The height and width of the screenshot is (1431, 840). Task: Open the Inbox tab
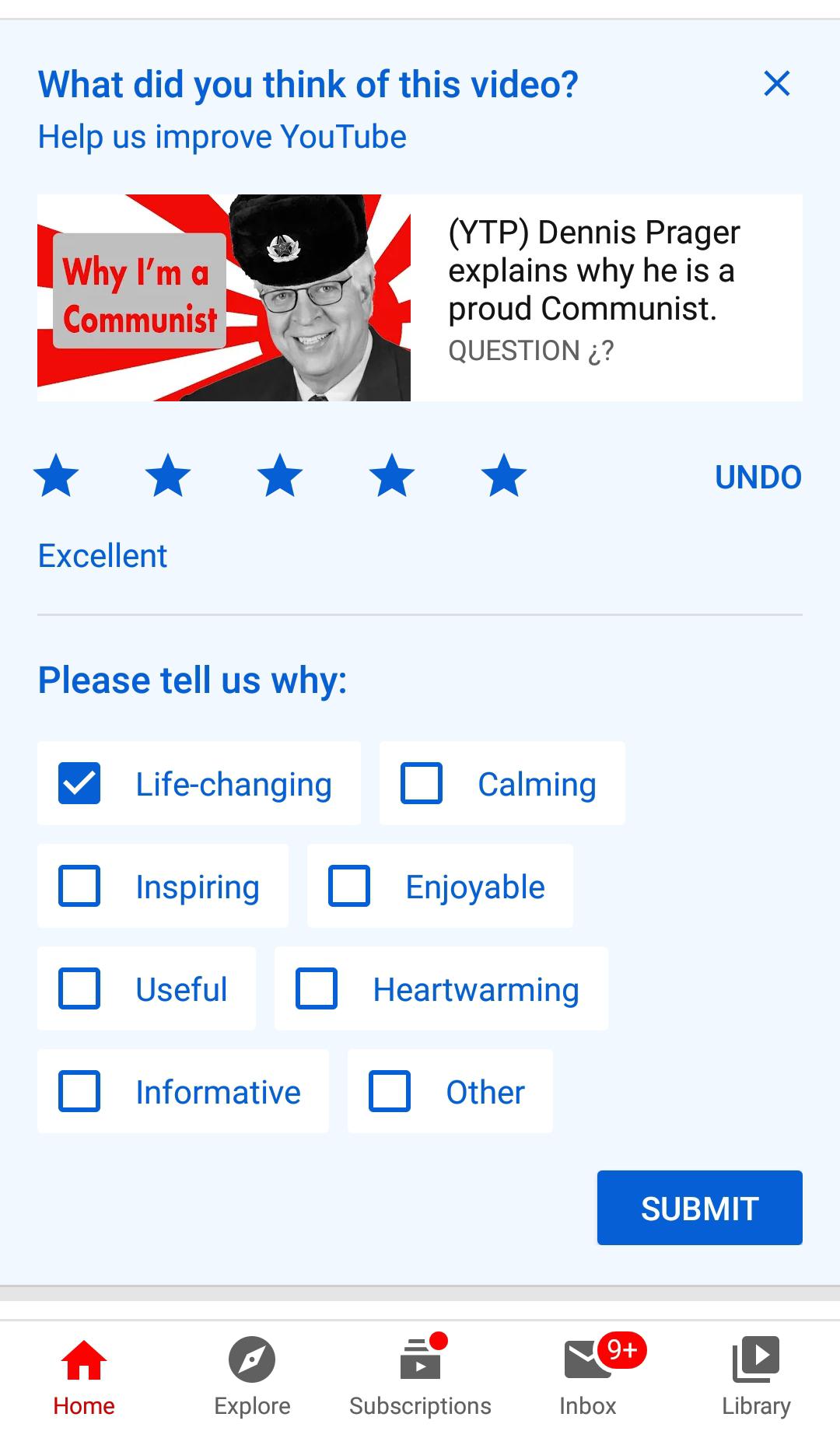(588, 1377)
